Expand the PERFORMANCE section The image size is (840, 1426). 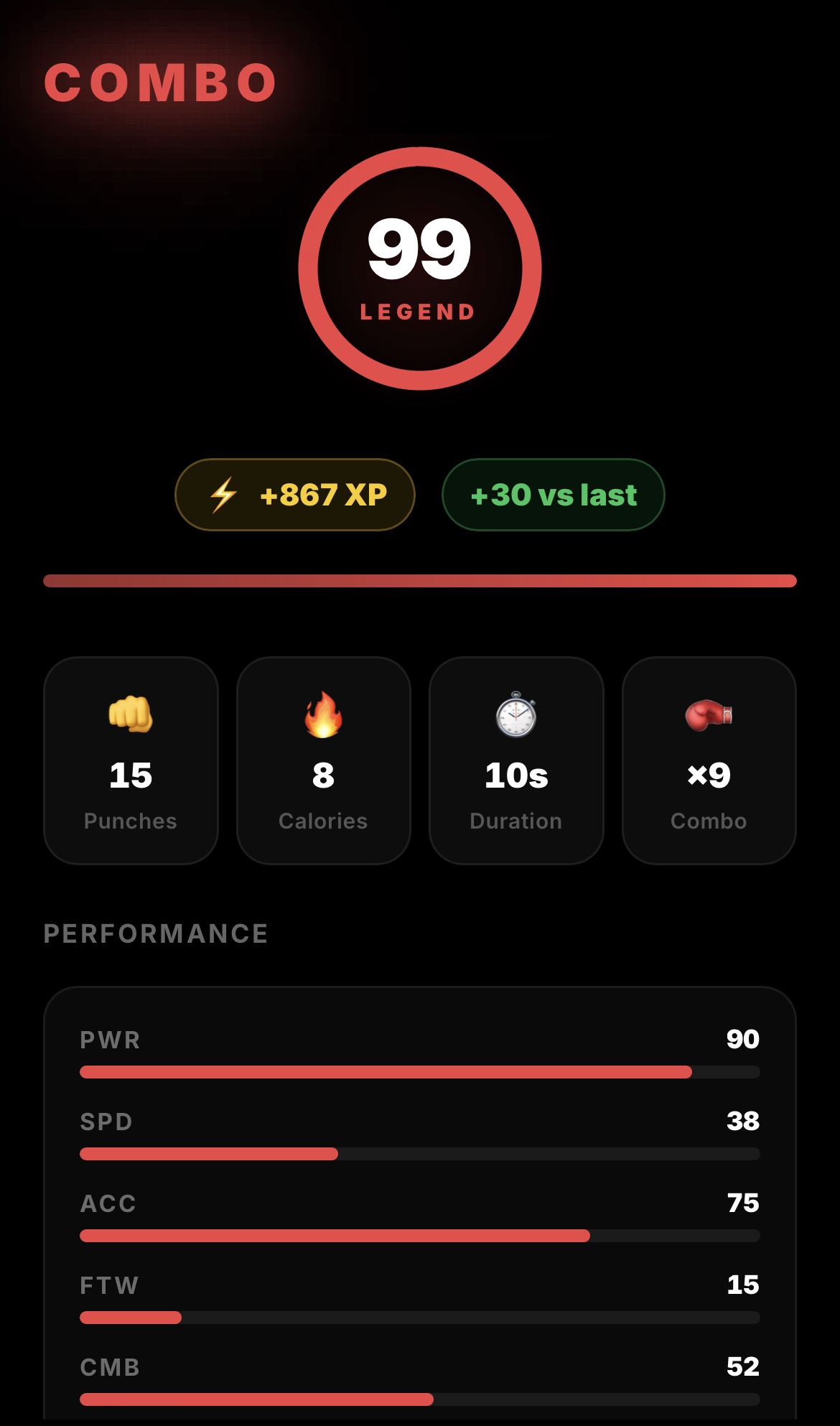pos(156,933)
